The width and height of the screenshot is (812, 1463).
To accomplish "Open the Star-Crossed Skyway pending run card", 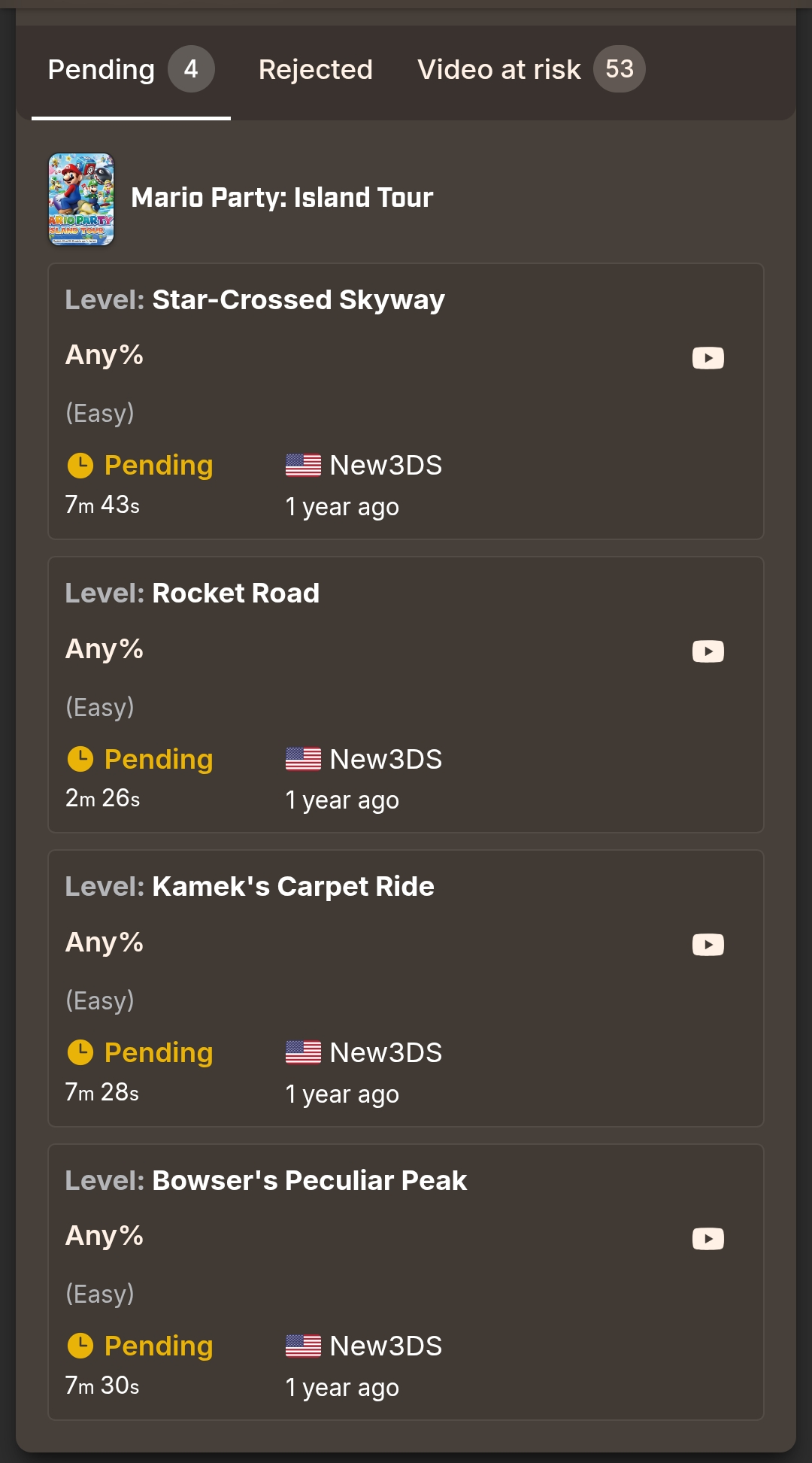I will (x=406, y=402).
